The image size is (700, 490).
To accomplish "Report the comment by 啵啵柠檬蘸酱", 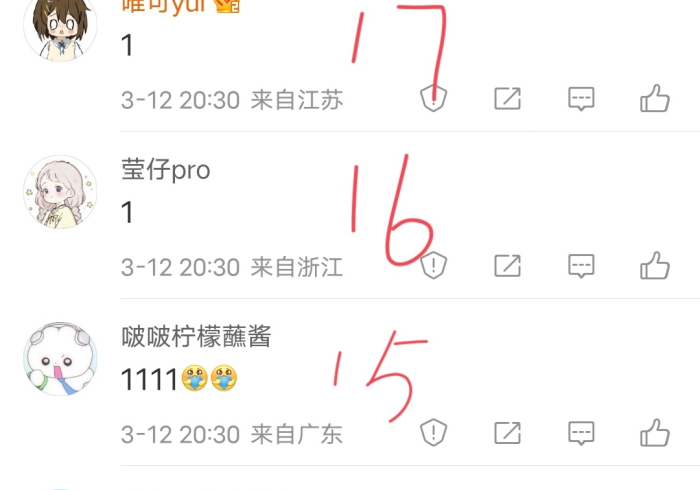I will [432, 433].
